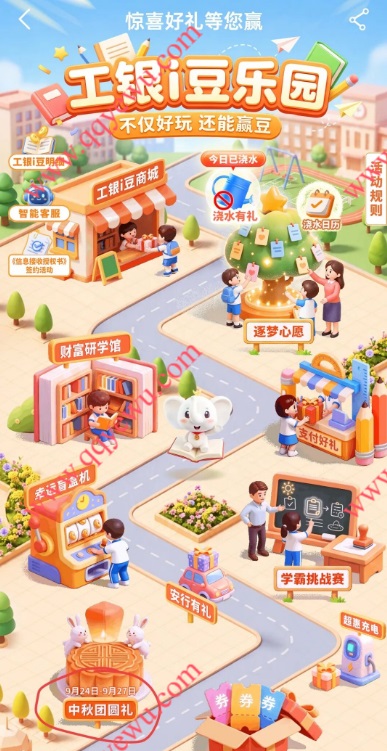Open 逐梦心愿
This screenshot has height=751, width=387.
pyautogui.click(x=279, y=331)
